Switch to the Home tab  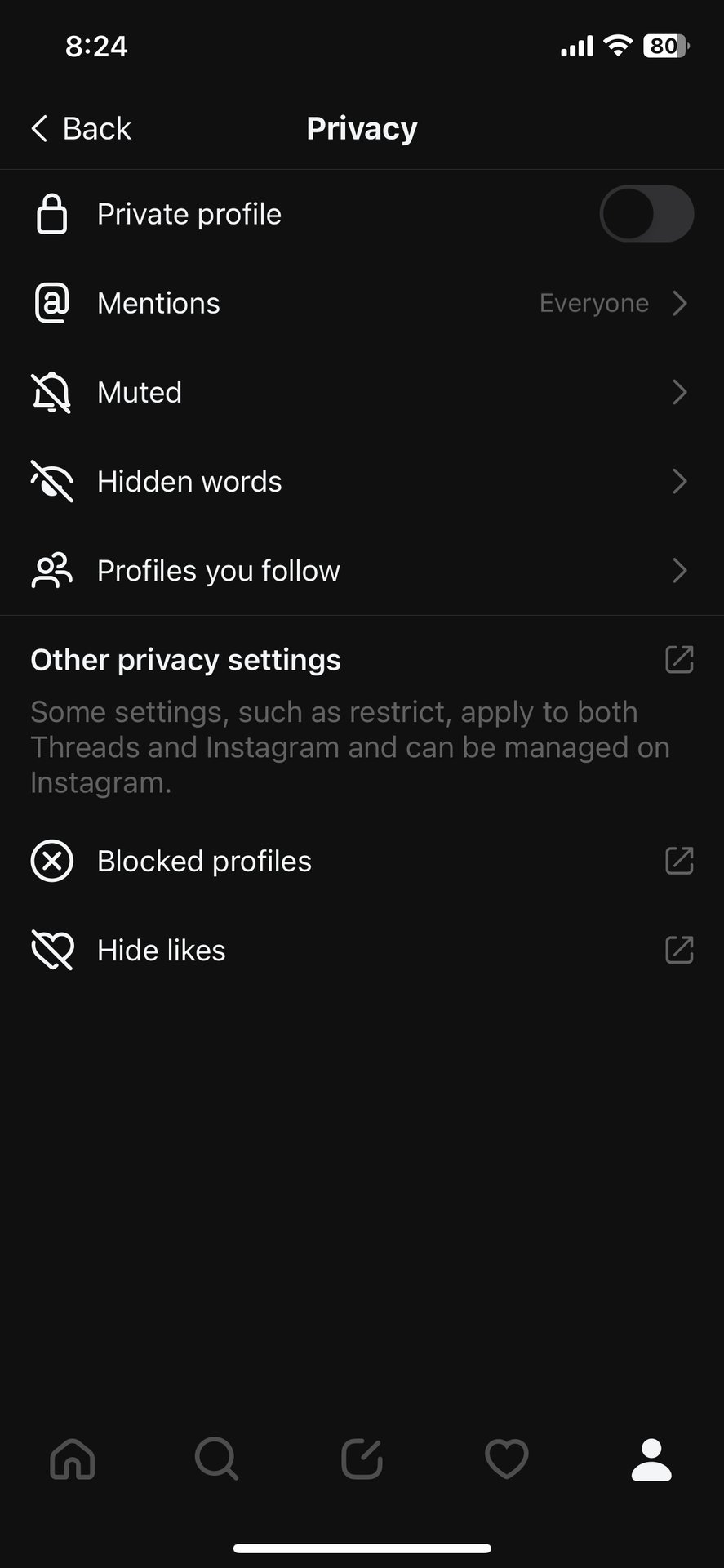(x=73, y=1459)
